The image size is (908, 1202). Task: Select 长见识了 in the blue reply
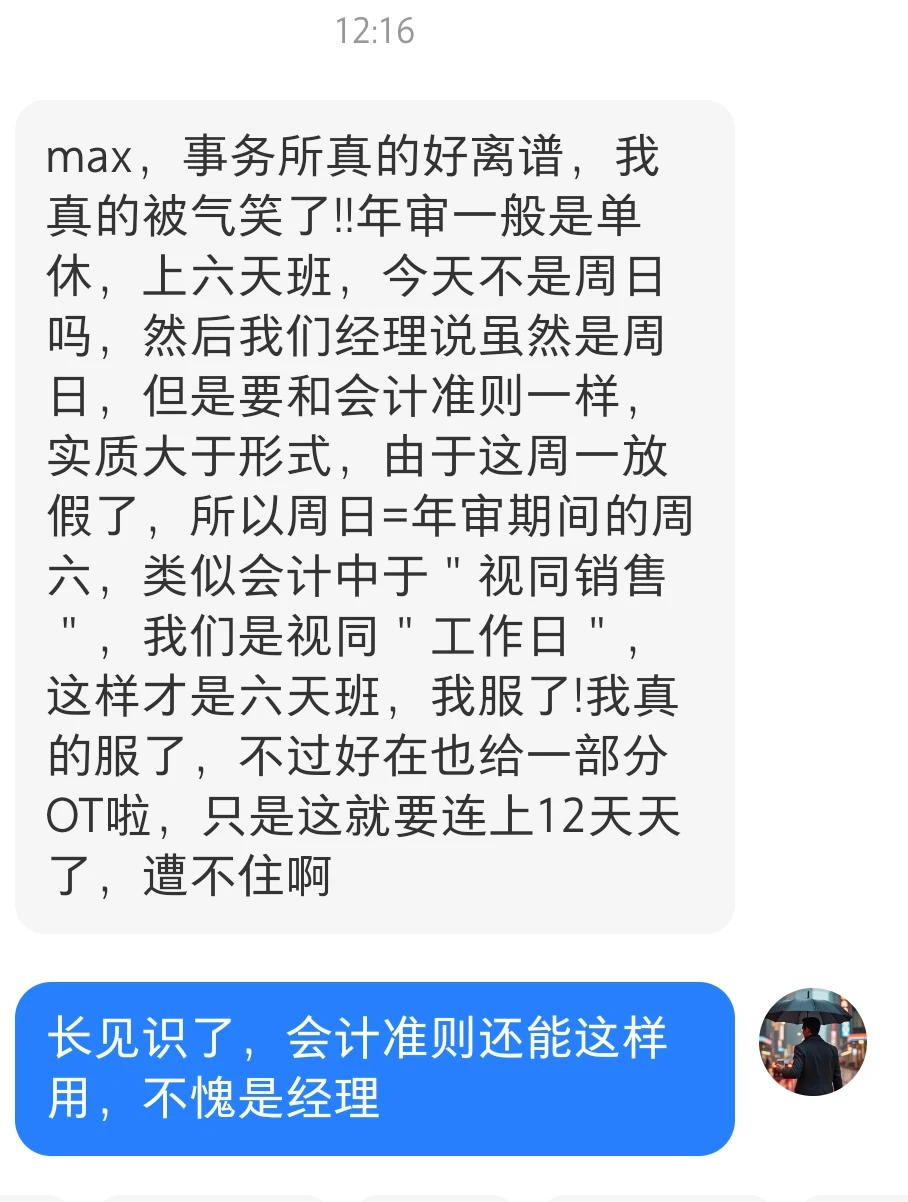coord(140,1039)
